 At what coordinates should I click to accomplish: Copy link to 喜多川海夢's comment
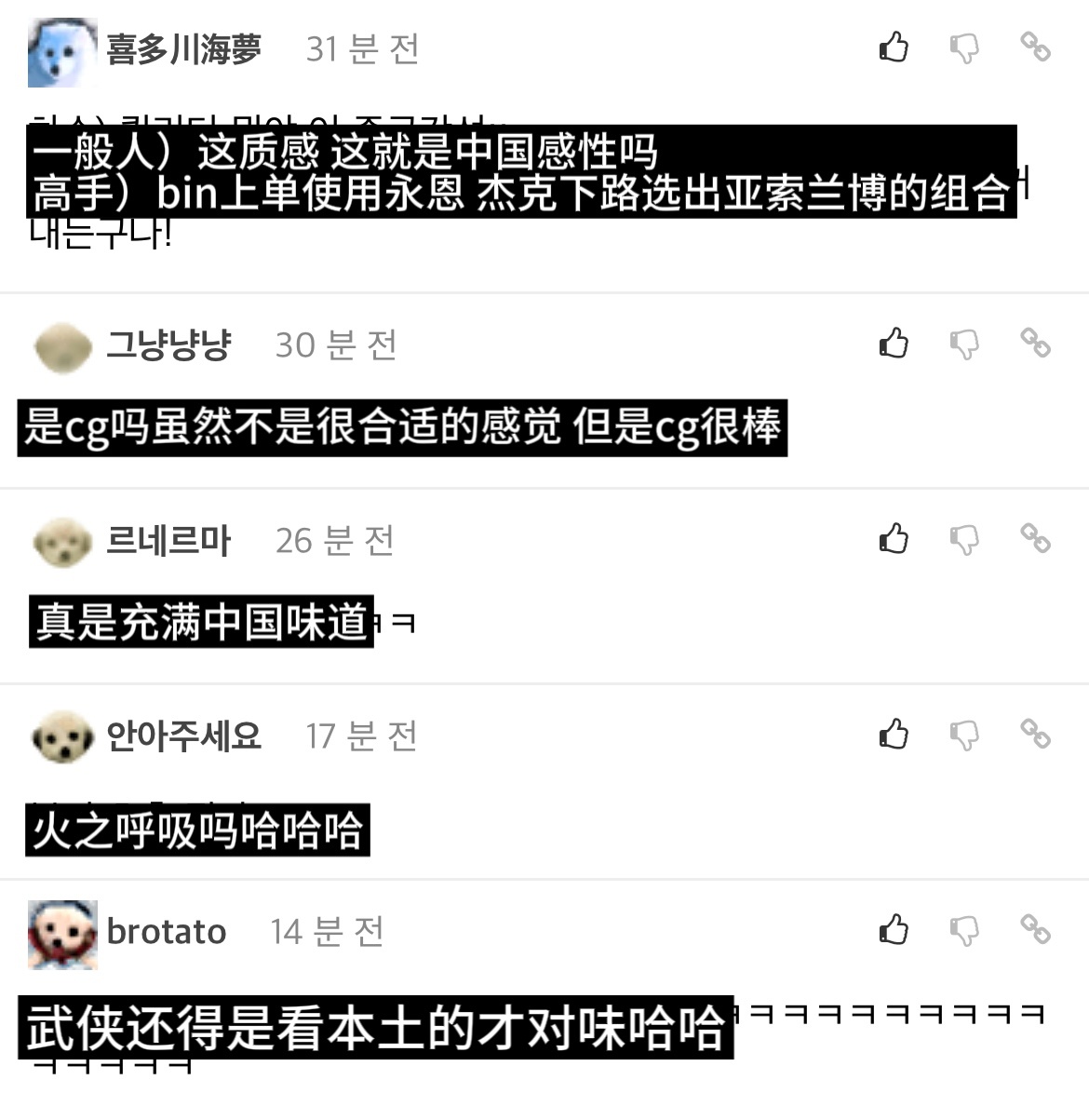tap(1035, 47)
